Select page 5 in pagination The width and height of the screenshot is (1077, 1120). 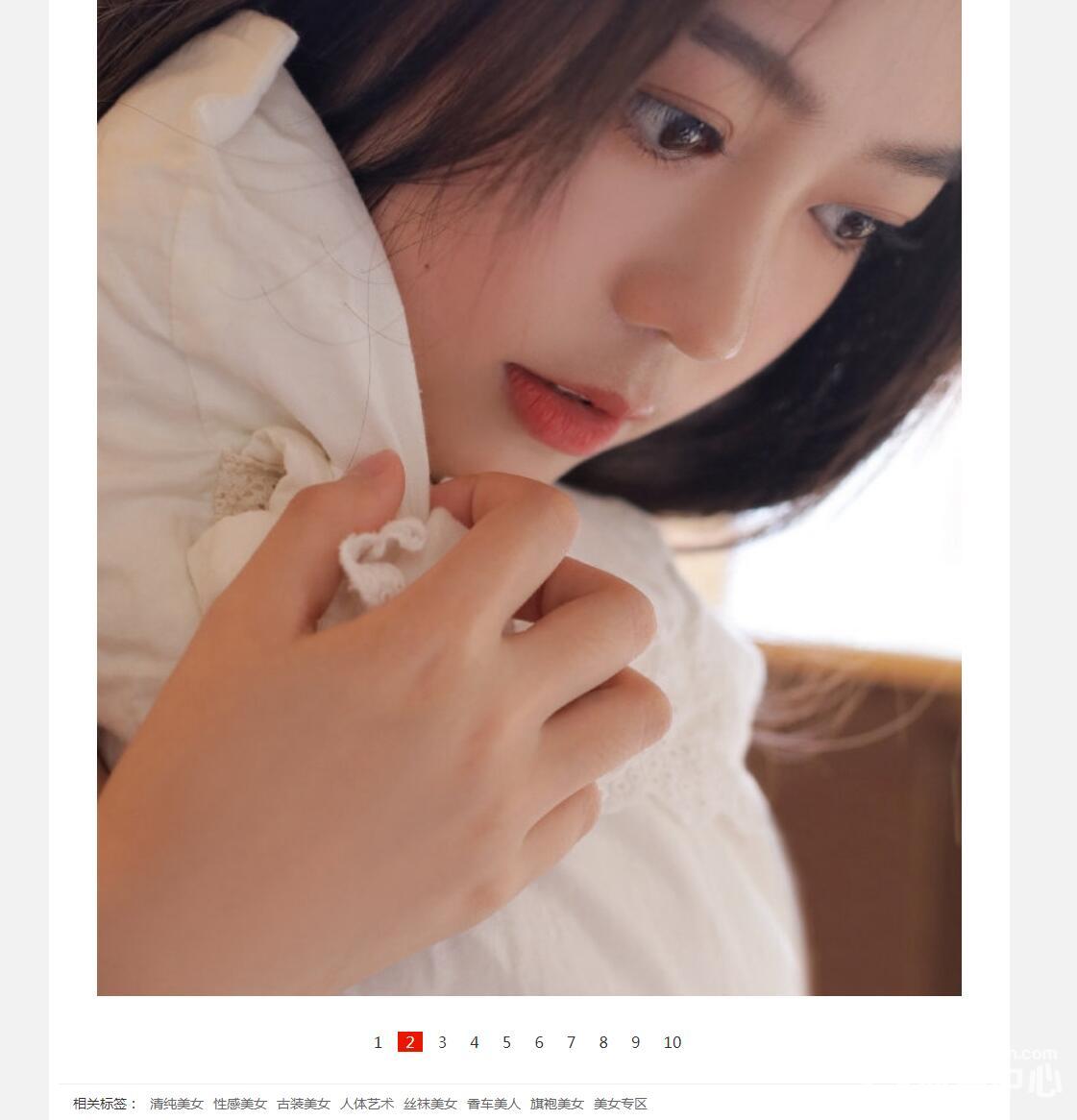tap(506, 1042)
